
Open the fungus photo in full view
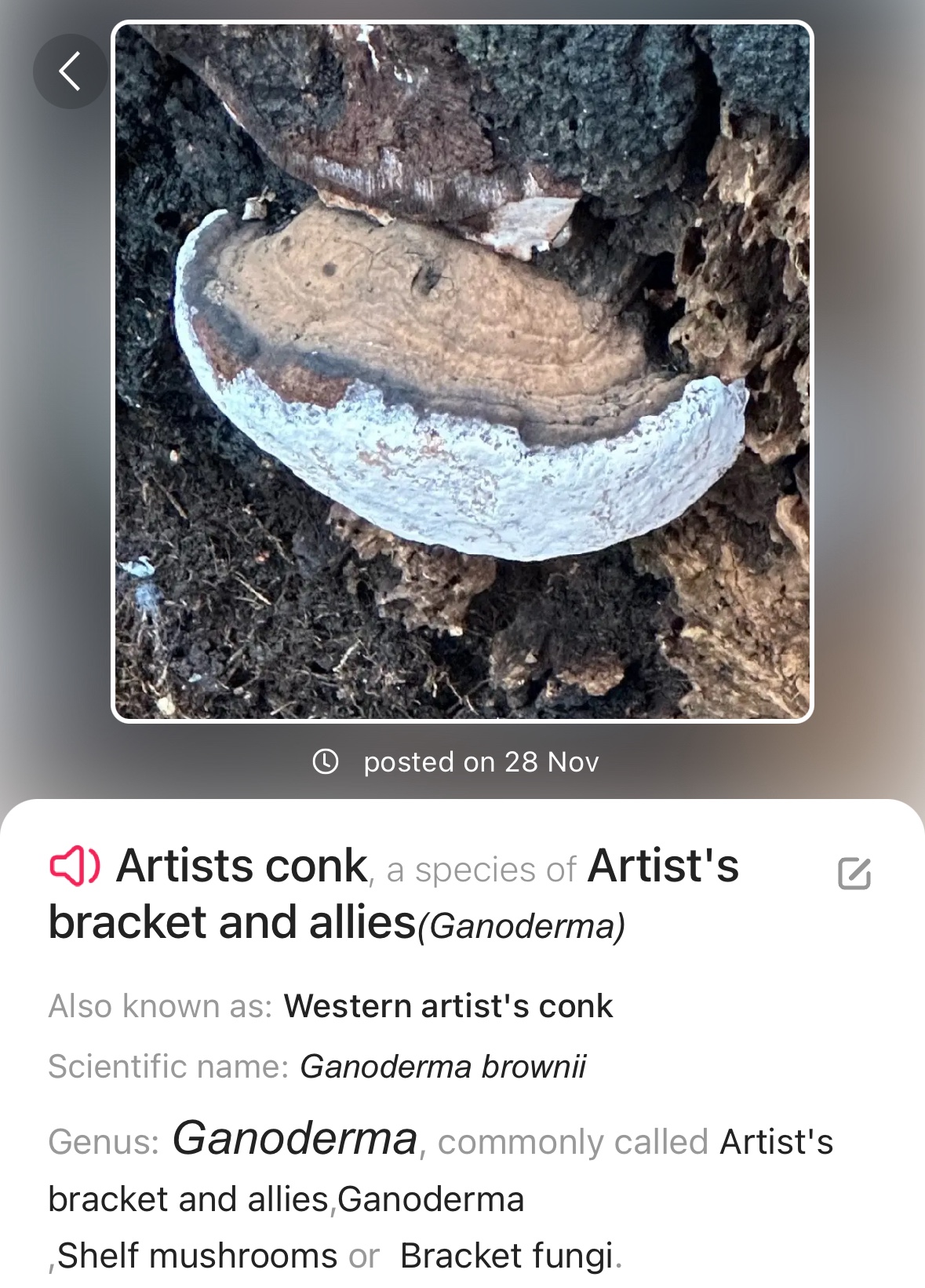pyautogui.click(x=462, y=371)
